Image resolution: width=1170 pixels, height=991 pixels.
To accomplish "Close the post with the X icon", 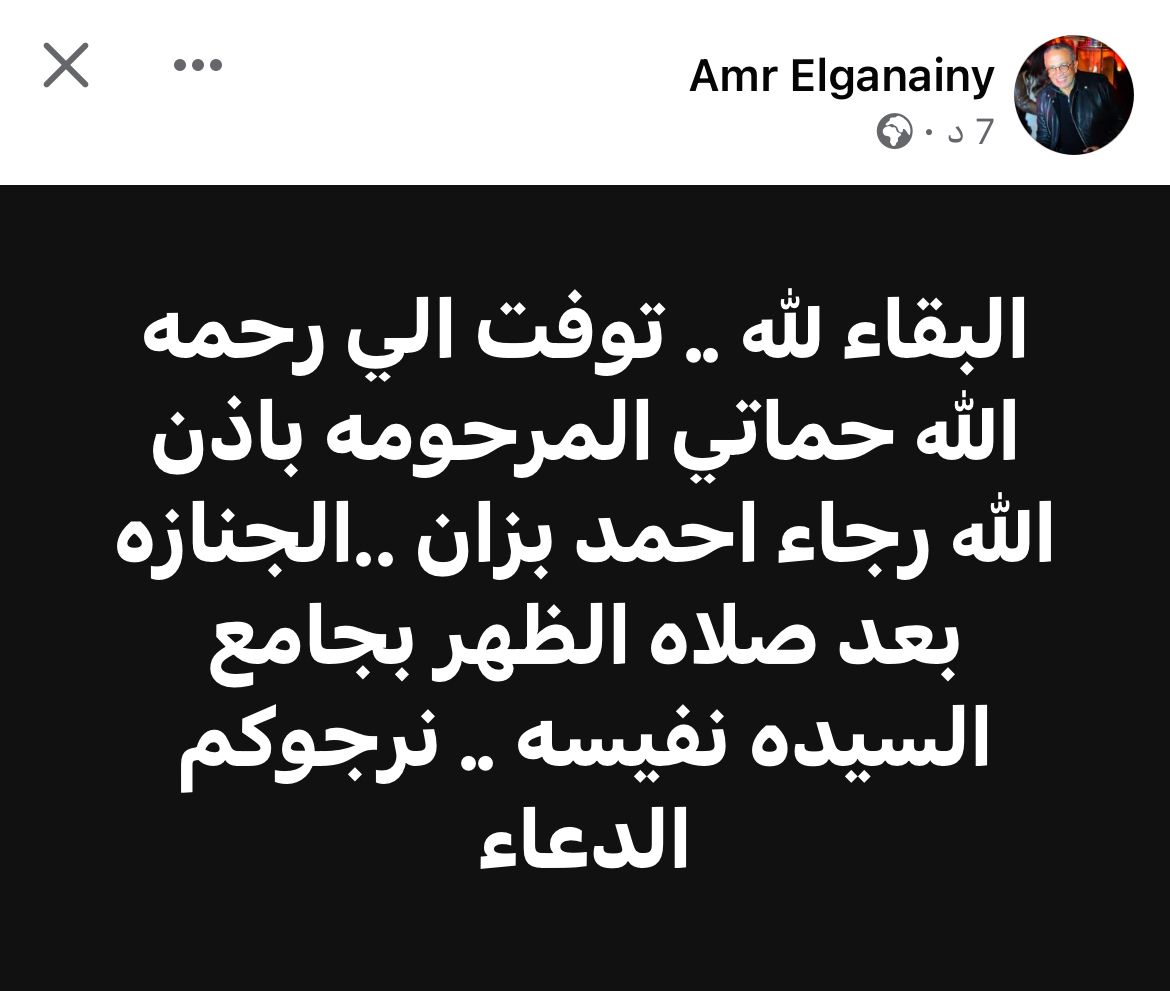I will tap(67, 66).
